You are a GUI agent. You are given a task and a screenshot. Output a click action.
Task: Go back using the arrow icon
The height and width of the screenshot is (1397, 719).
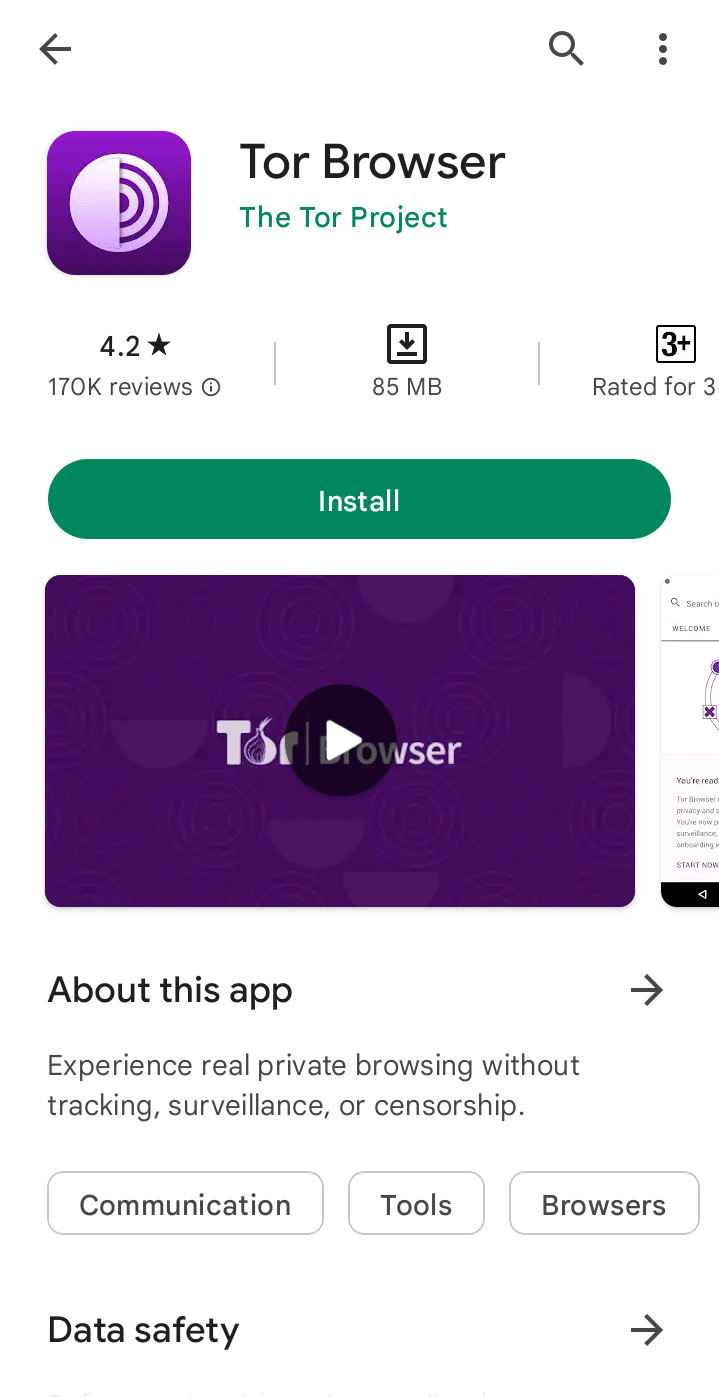click(x=55, y=48)
